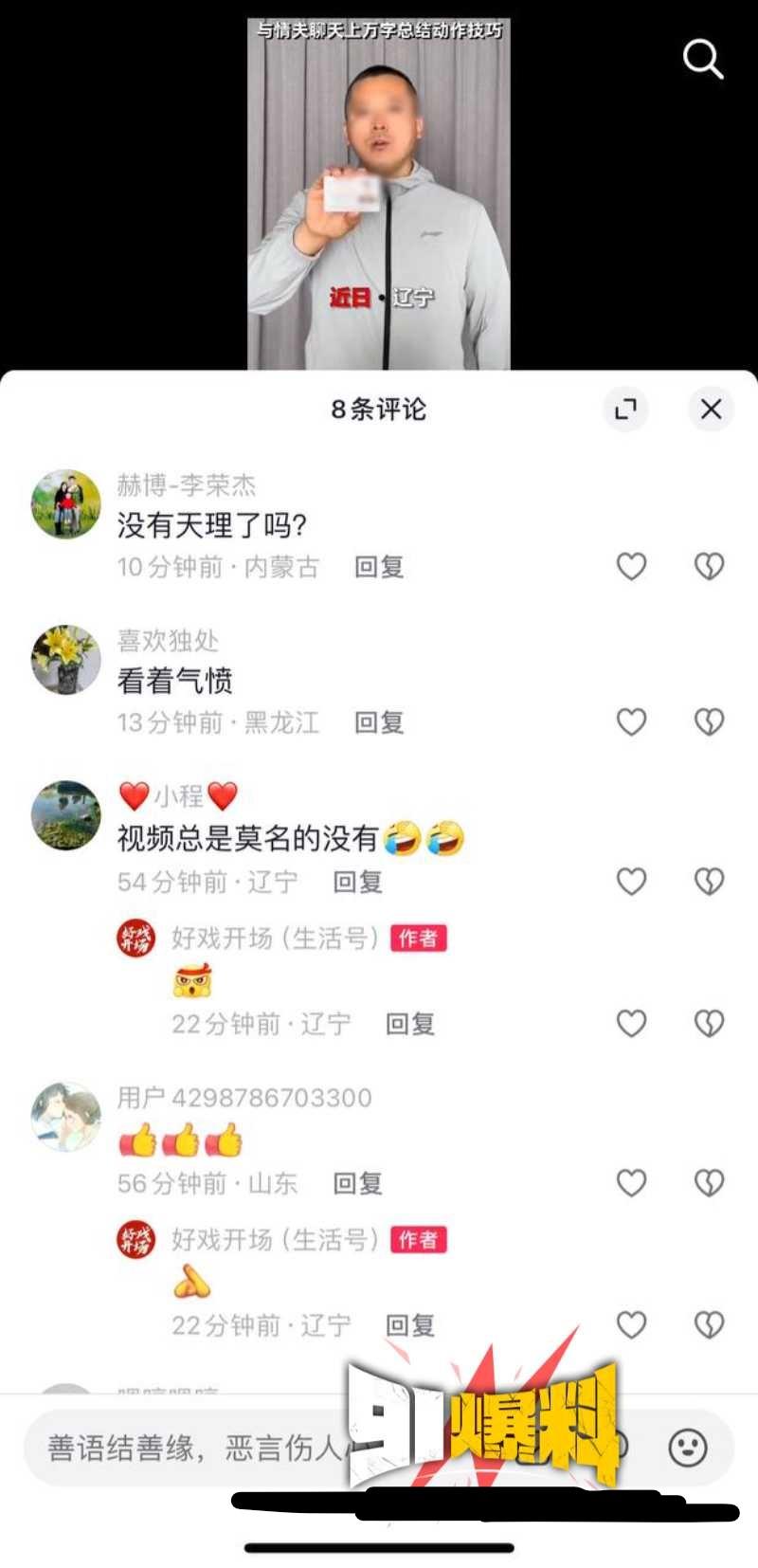Open the search magnifier icon
Viewport: 758px width, 1568px height.
click(x=703, y=59)
